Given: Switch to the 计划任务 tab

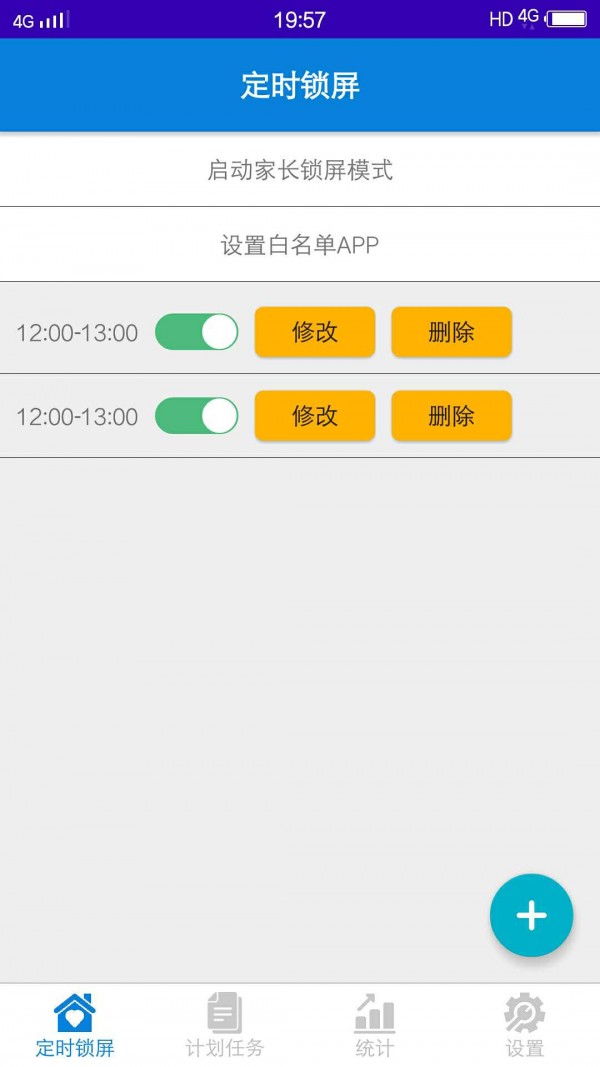Looking at the screenshot, I should [224, 1025].
